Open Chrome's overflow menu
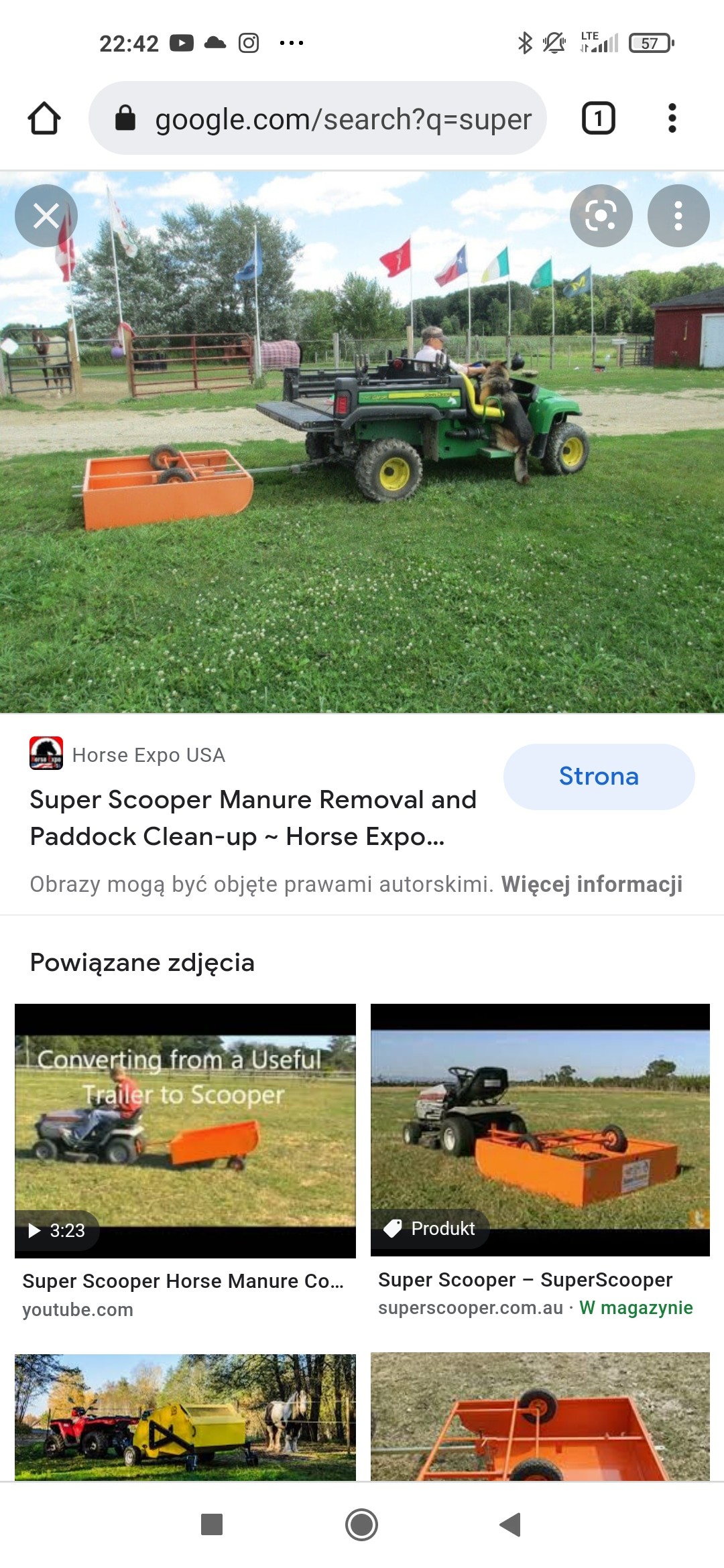This screenshot has height=1568, width=724. tap(672, 119)
